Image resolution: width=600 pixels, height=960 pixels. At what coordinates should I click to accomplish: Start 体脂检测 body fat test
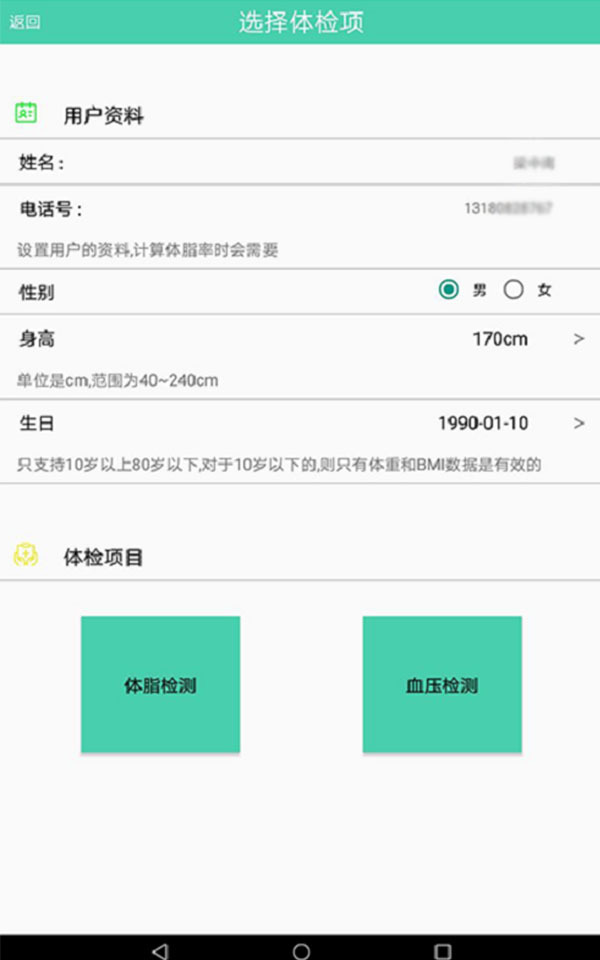pos(160,685)
